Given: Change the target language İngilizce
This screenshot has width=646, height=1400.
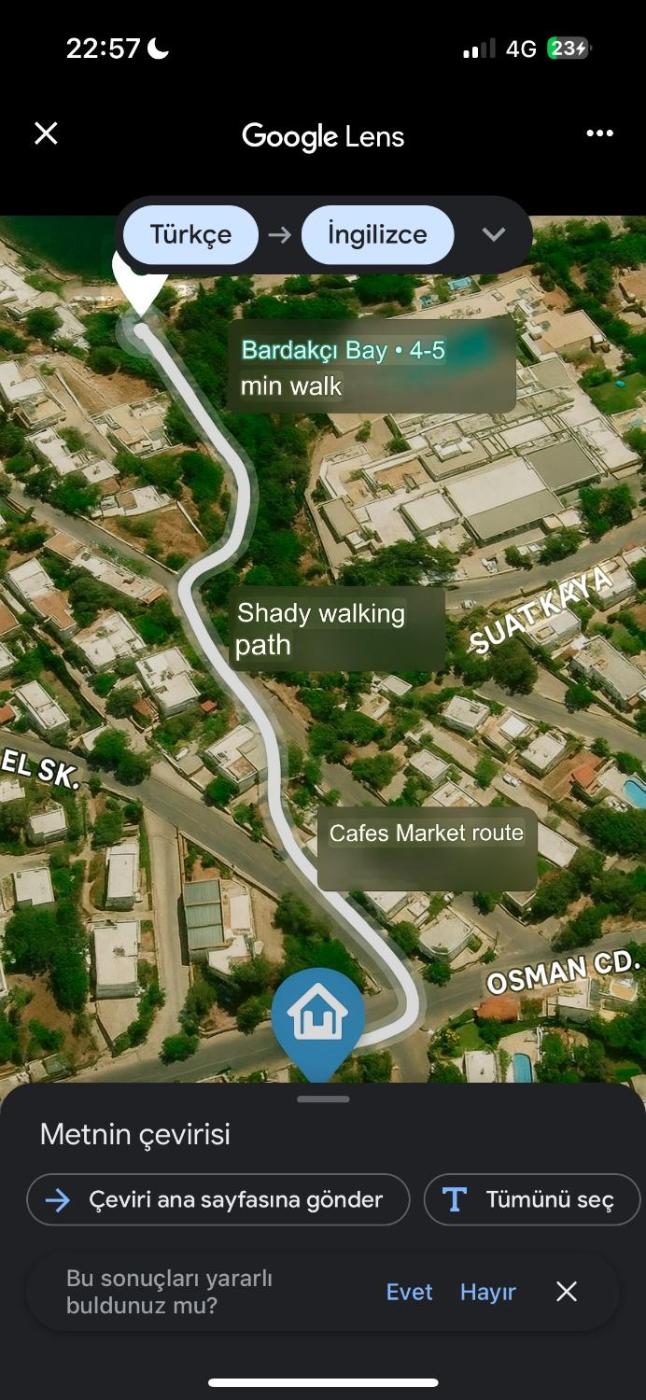Looking at the screenshot, I should tap(377, 235).
